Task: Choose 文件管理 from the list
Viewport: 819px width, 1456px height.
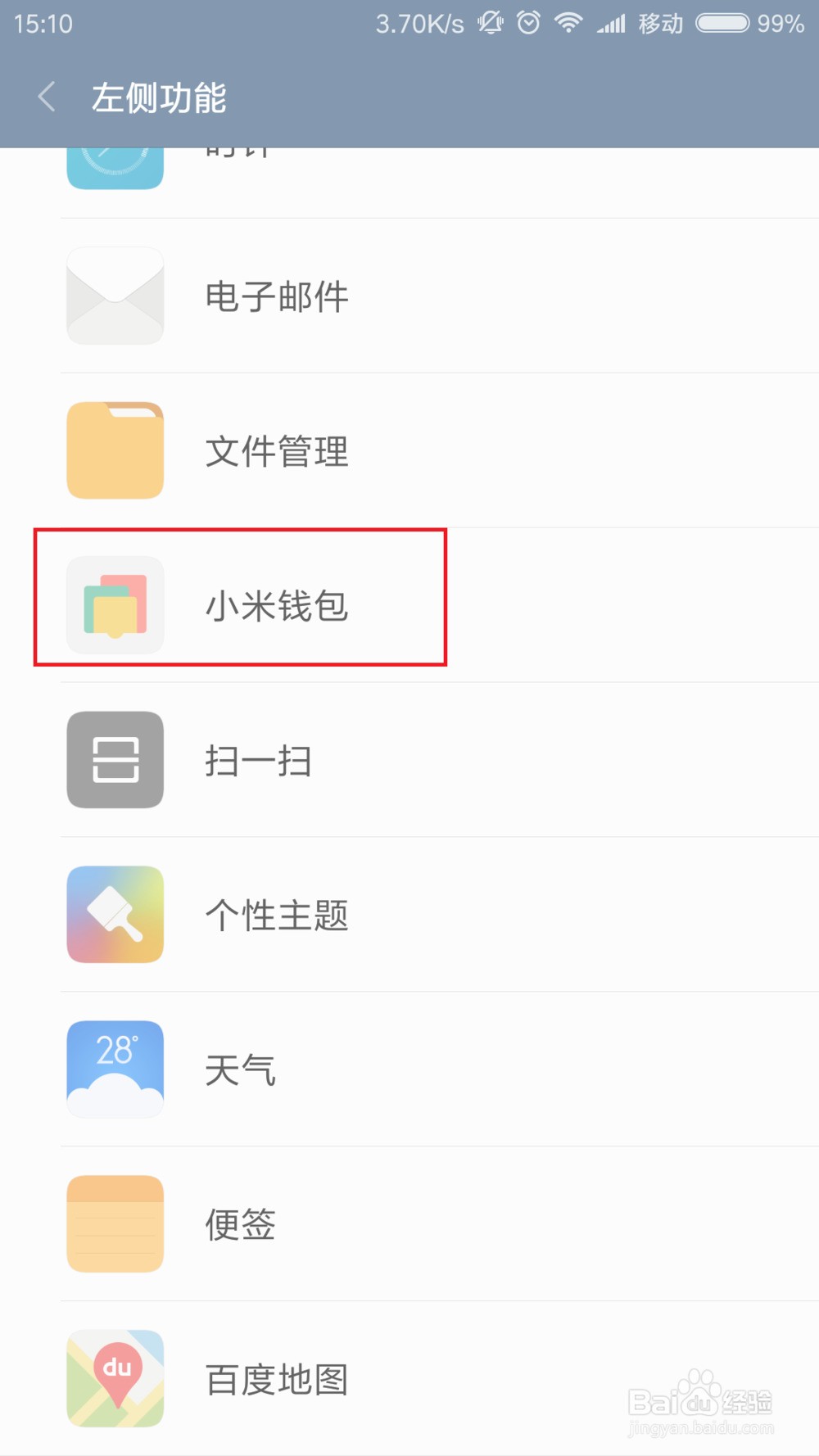Action: (277, 451)
